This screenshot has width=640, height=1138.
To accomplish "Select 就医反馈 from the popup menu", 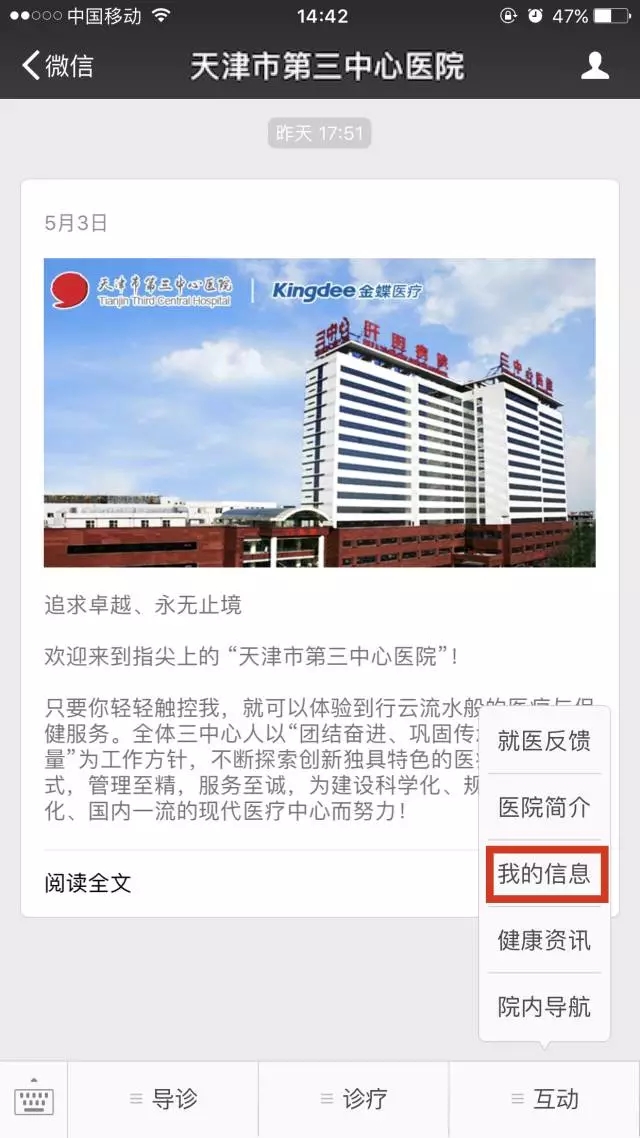I will (544, 741).
